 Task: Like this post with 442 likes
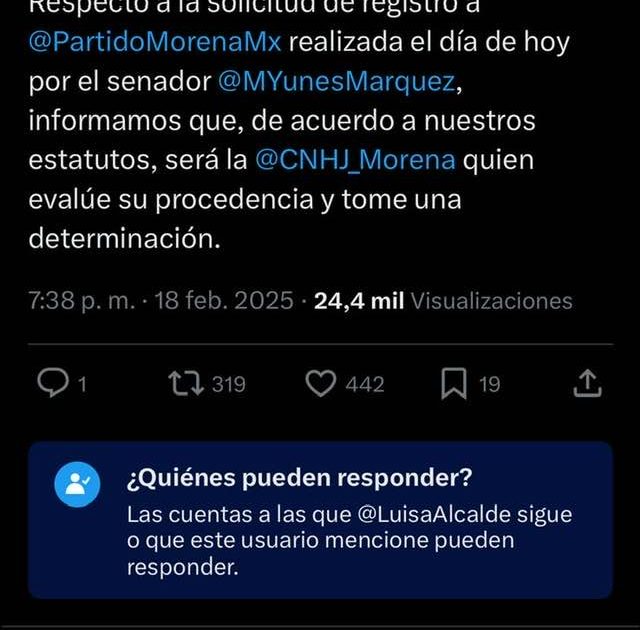tap(320, 384)
